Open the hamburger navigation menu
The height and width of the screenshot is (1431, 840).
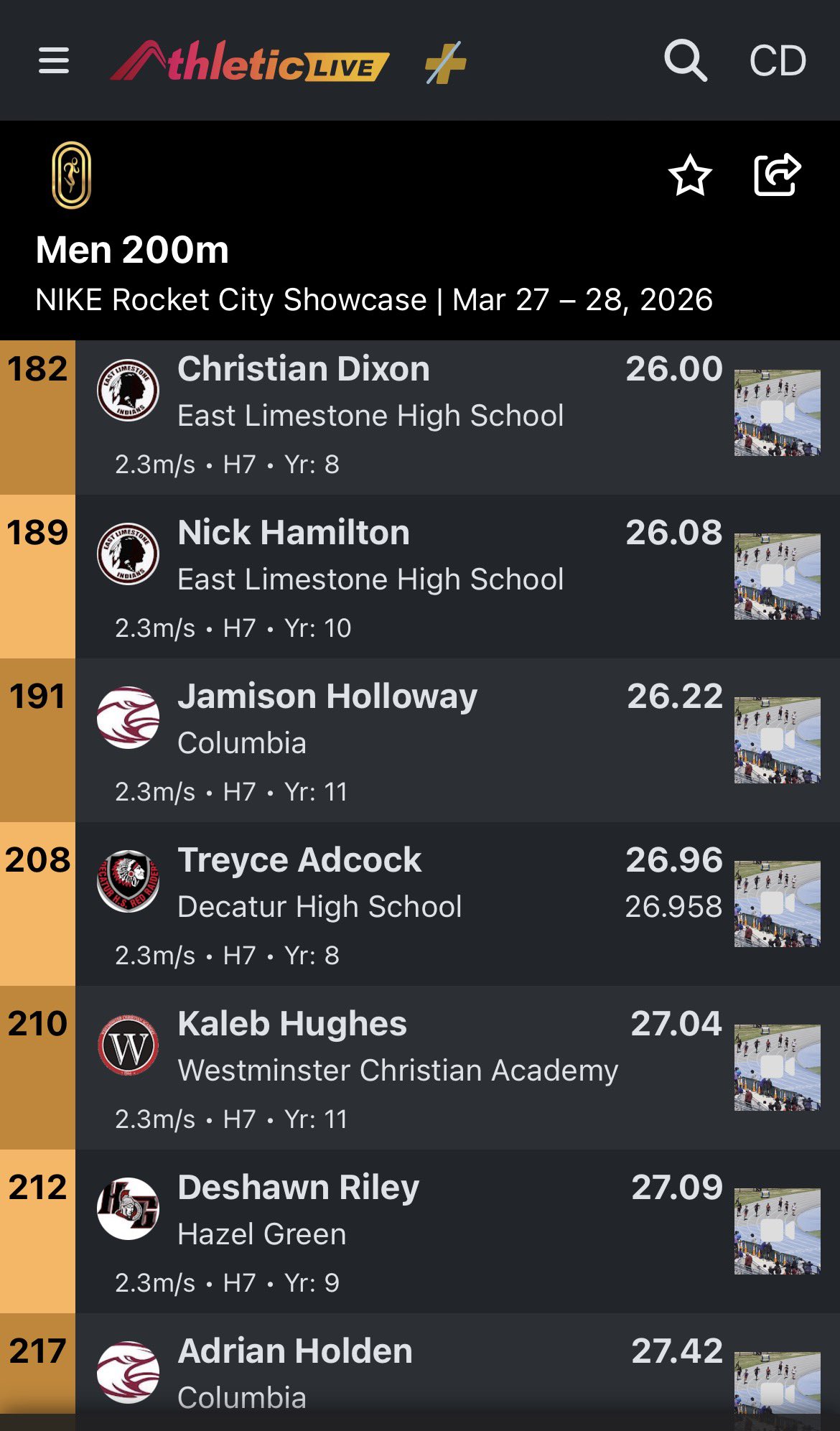pos(54,60)
